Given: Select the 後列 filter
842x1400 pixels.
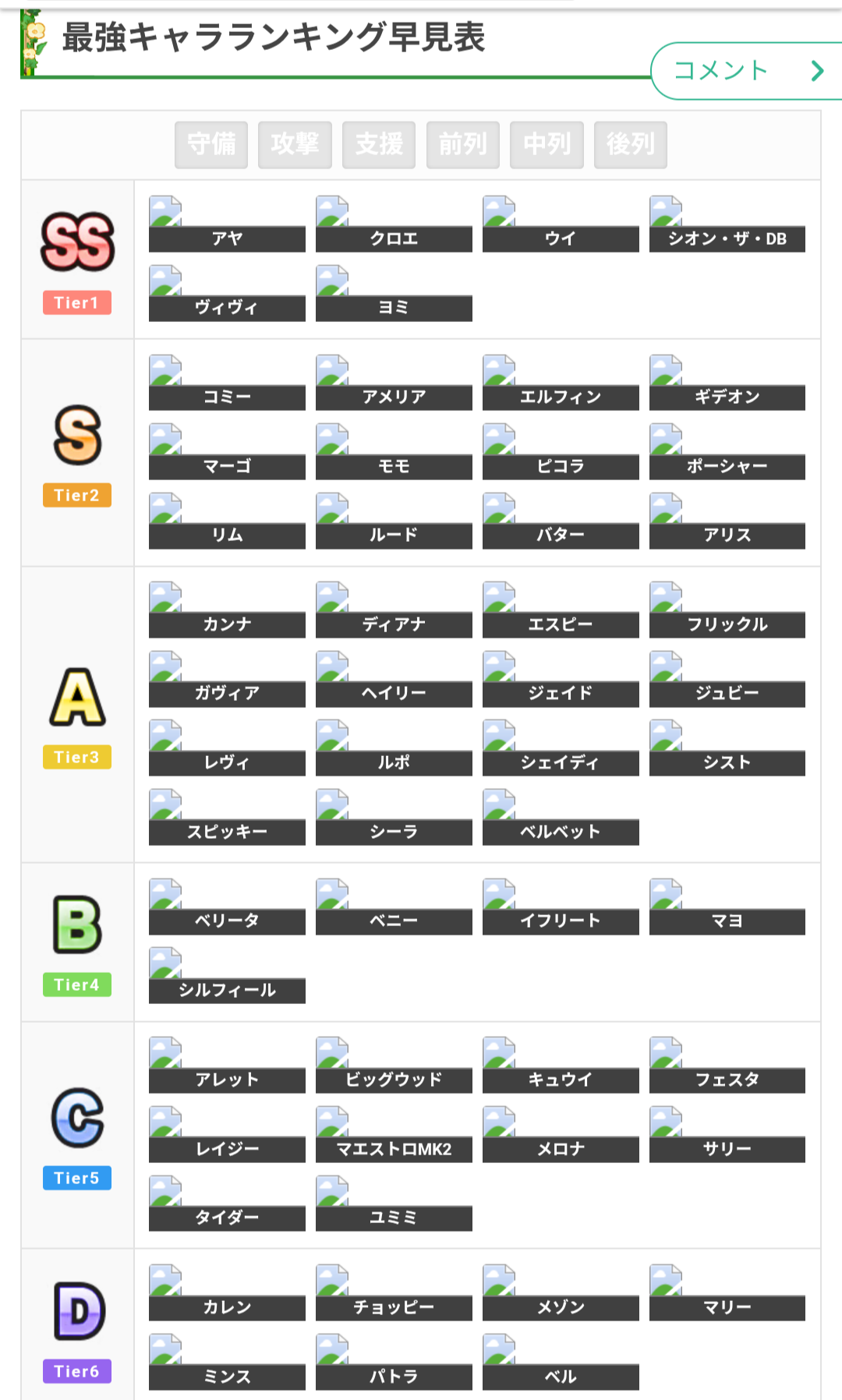Looking at the screenshot, I should click(x=630, y=144).
